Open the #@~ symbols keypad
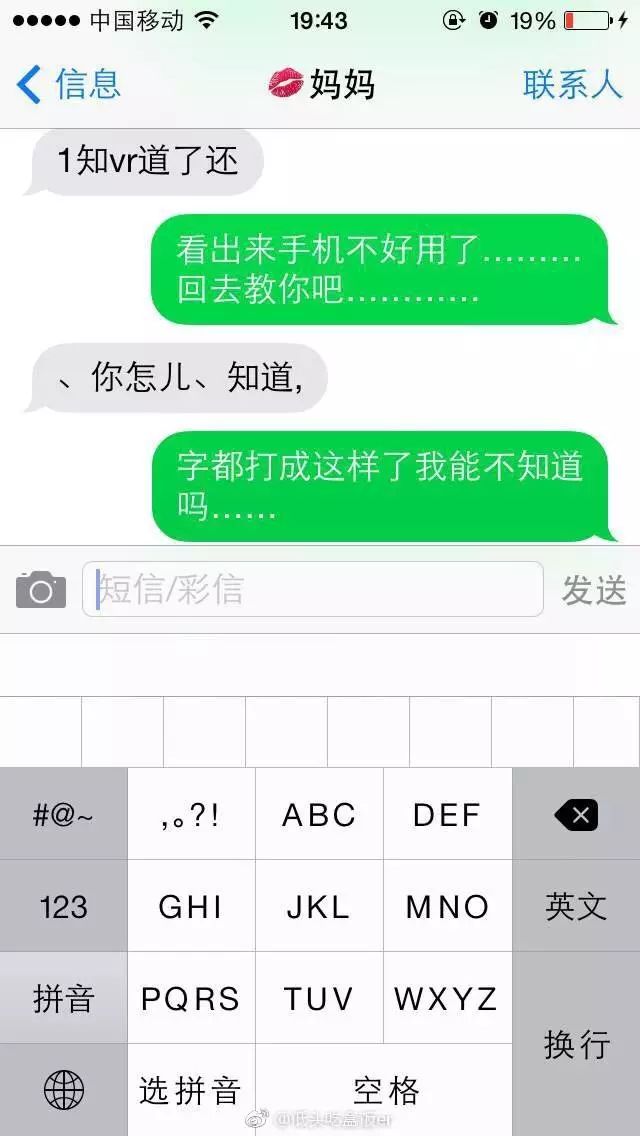The height and width of the screenshot is (1136, 640). click(64, 815)
